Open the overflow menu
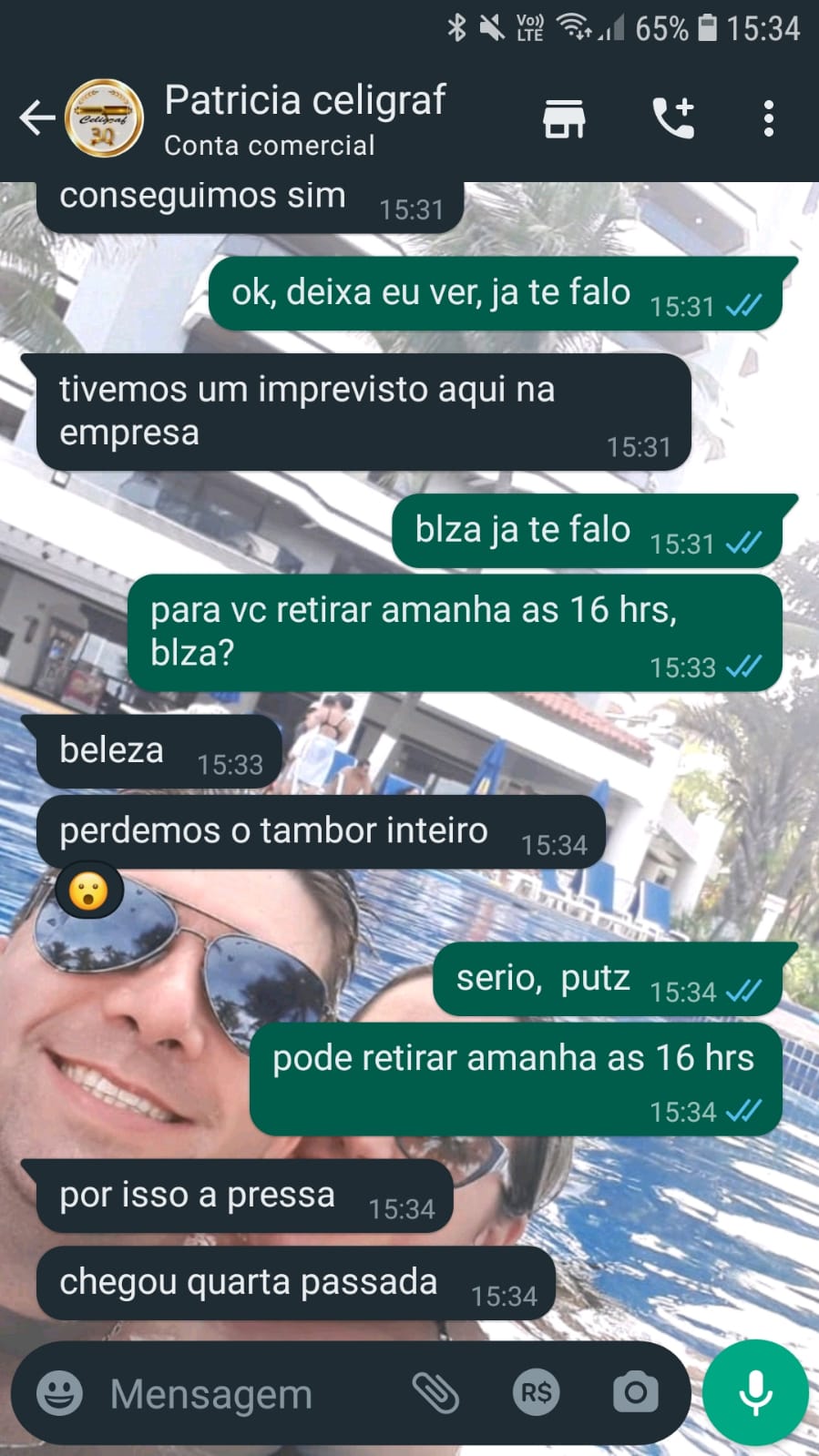The image size is (819, 1456). [x=769, y=118]
